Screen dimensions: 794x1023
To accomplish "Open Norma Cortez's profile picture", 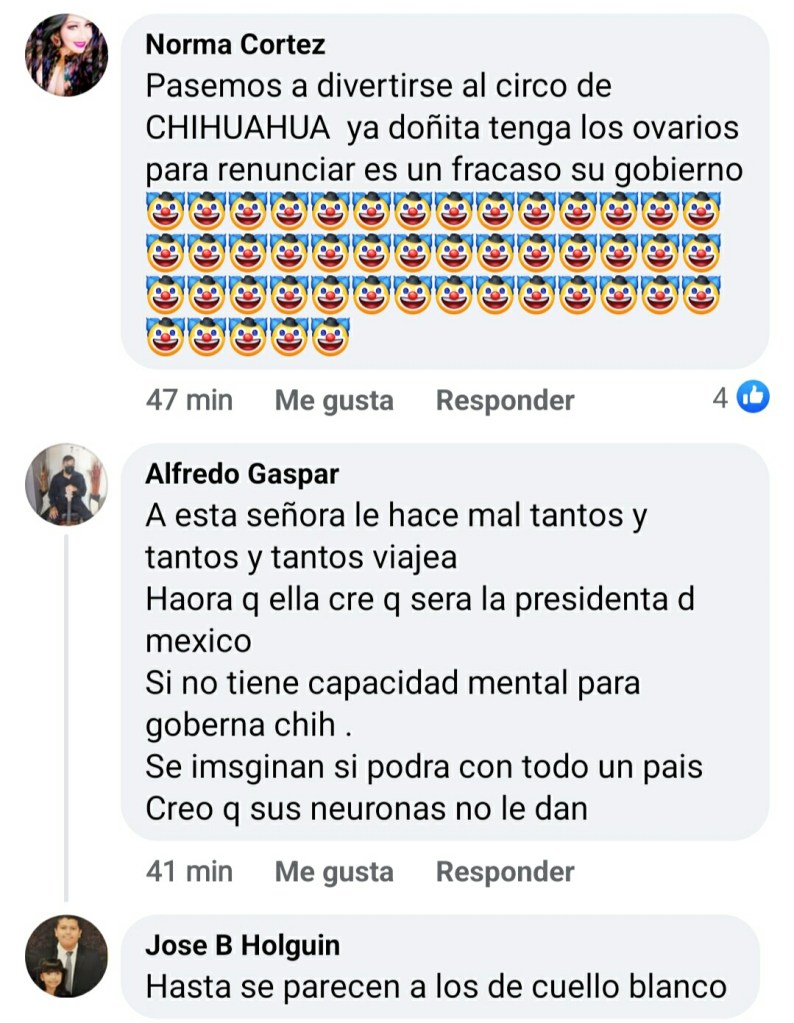I will 66,56.
